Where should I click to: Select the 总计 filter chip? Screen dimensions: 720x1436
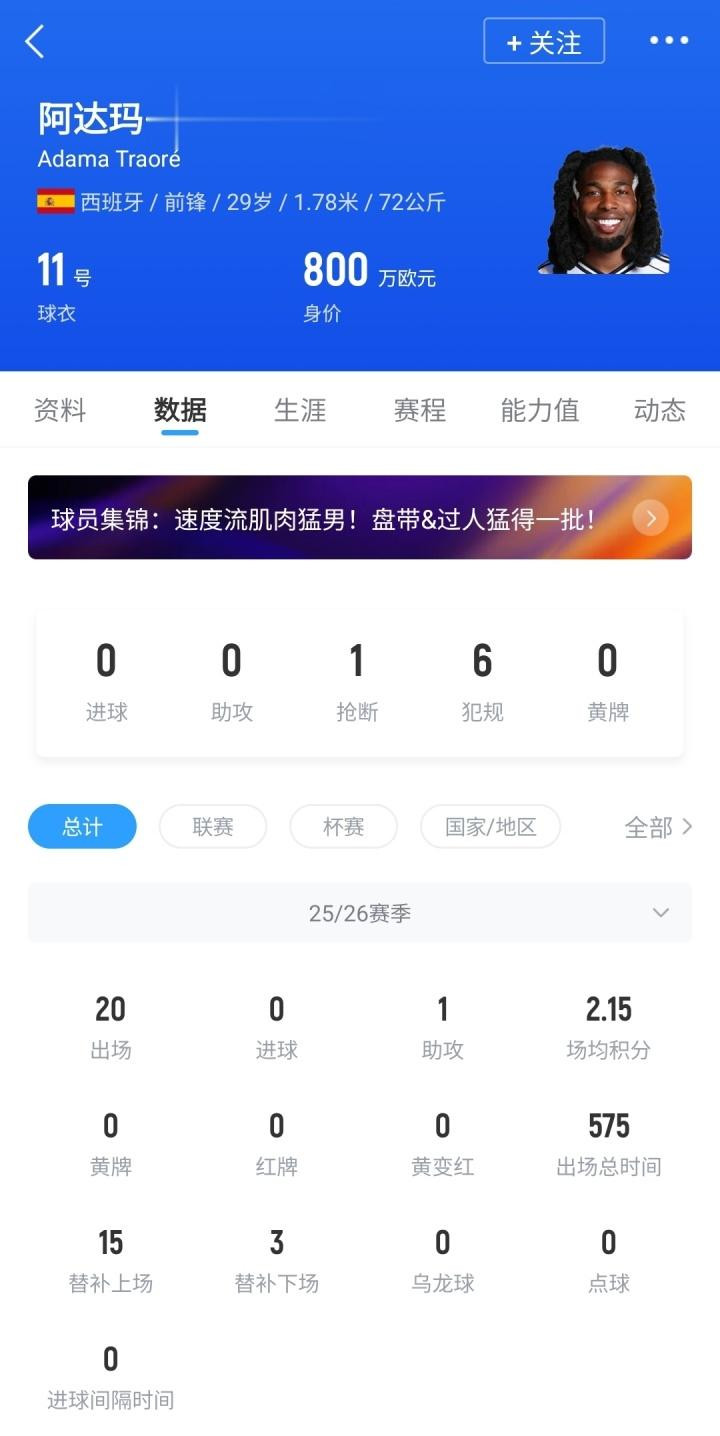[x=82, y=827]
